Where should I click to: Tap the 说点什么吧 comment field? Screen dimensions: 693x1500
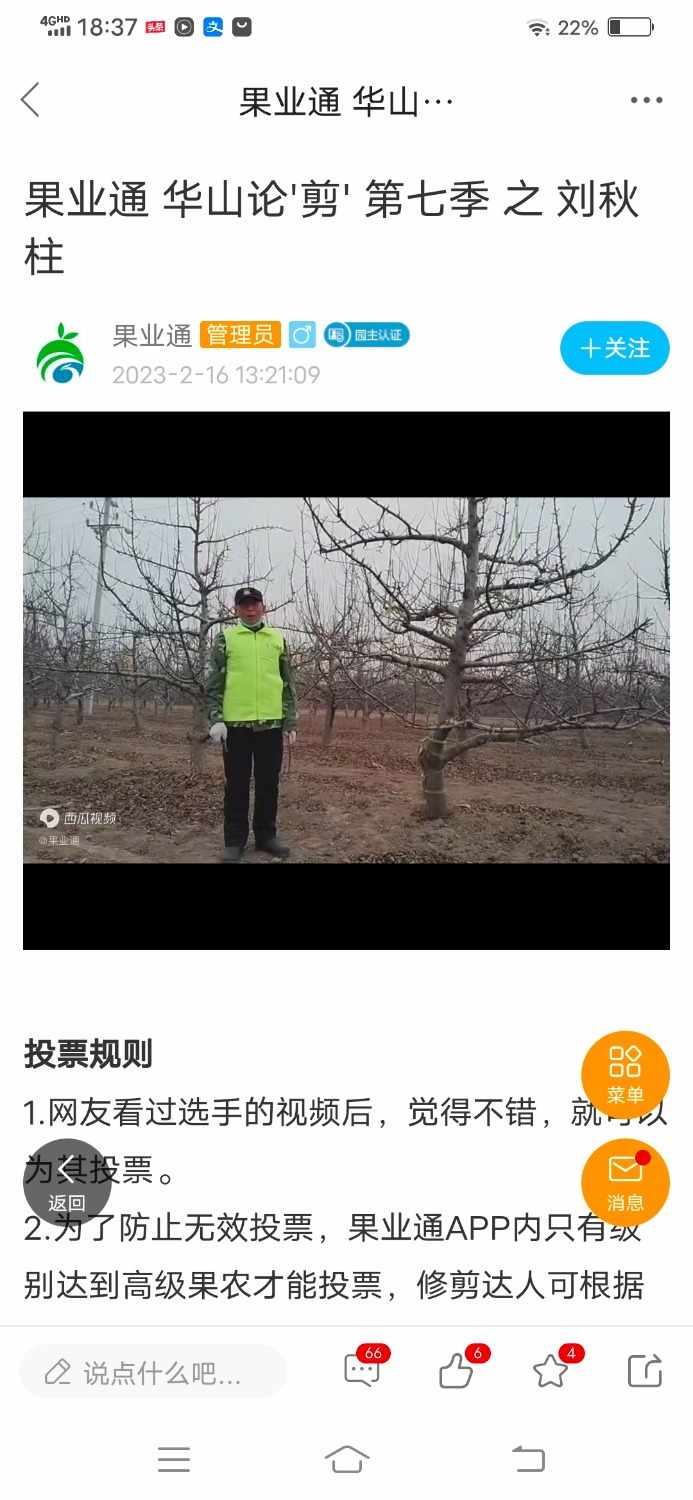(152, 1372)
